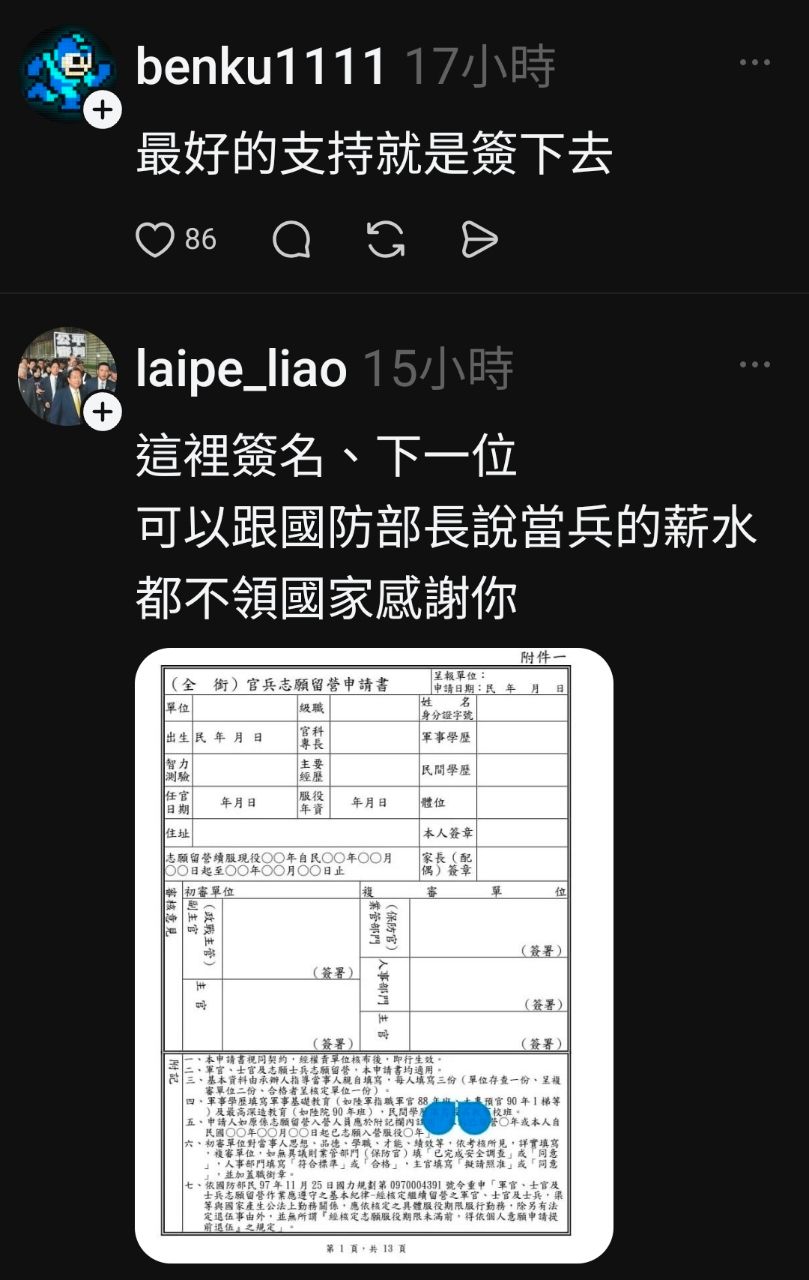View laipe_liao's profile from username
The image size is (809, 1280).
[x=241, y=370]
